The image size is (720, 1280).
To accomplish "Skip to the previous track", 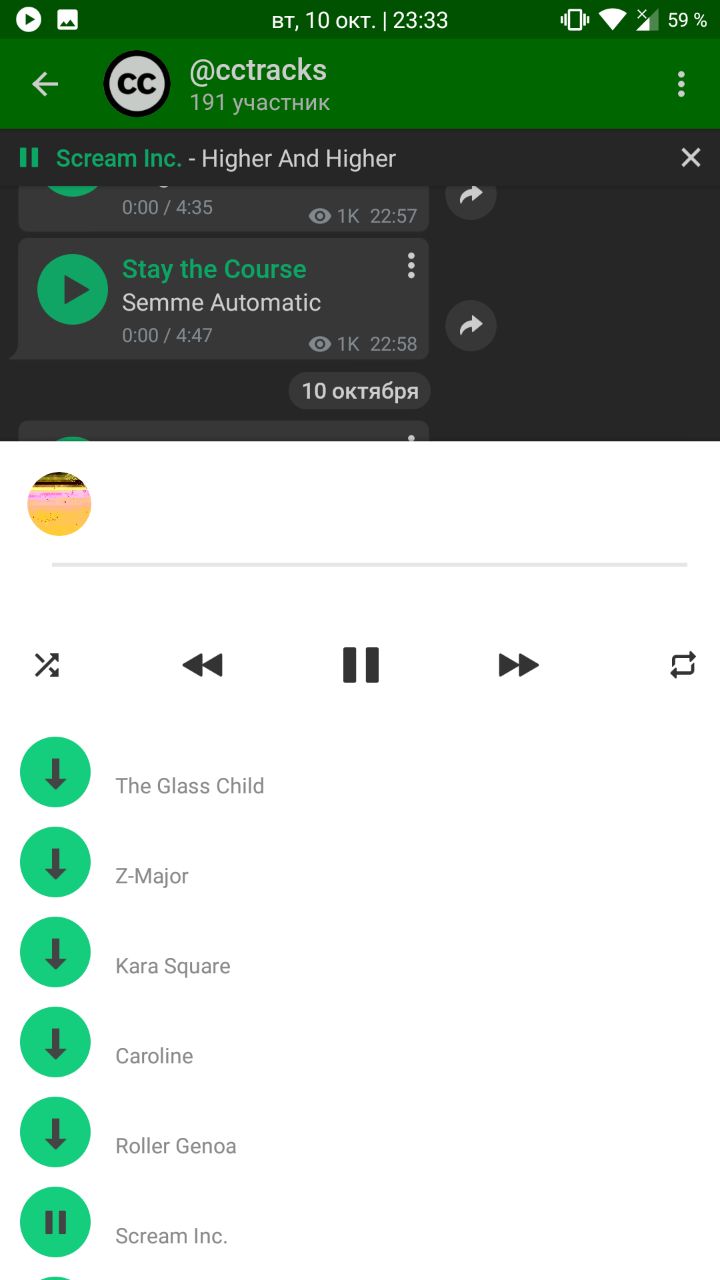I will (202, 665).
